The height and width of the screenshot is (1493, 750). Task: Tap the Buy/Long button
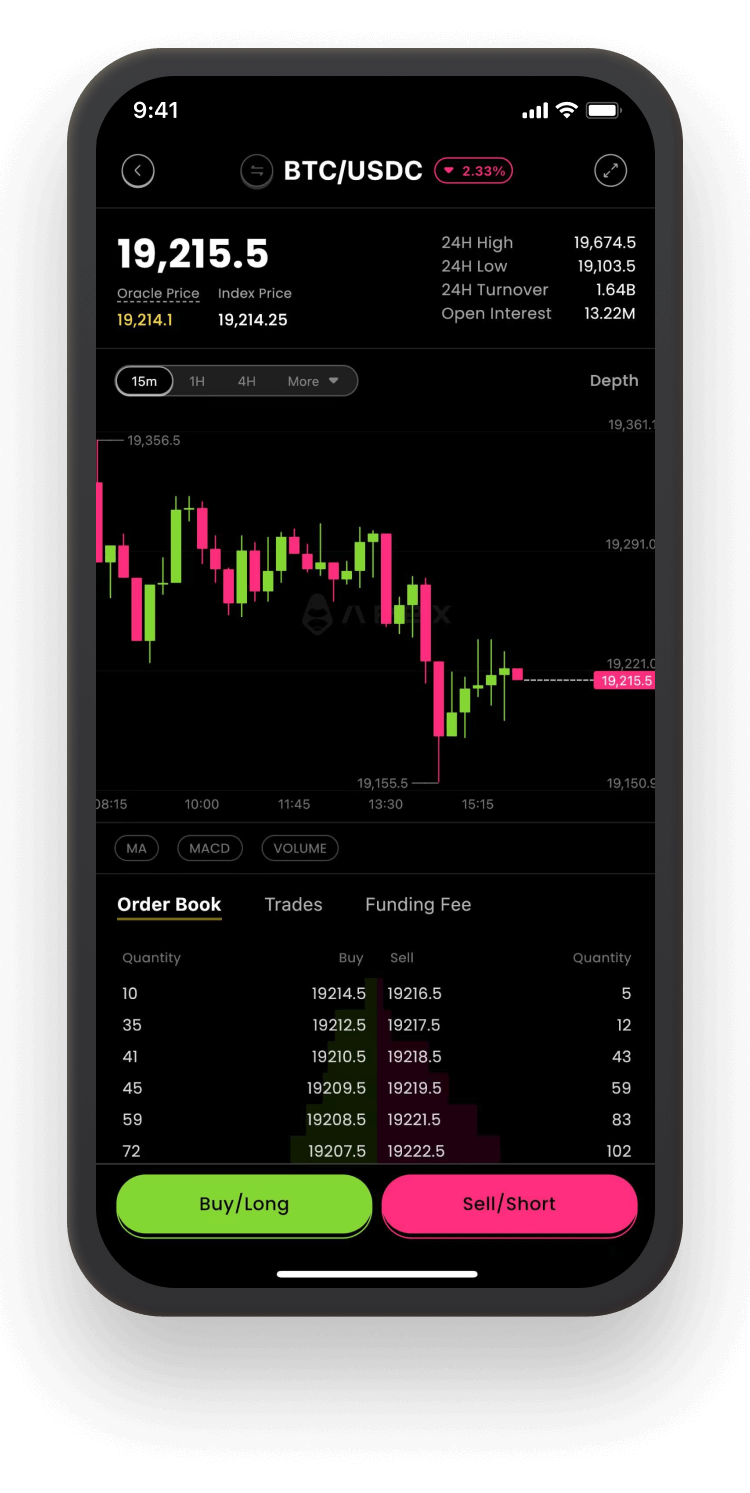pos(244,1204)
